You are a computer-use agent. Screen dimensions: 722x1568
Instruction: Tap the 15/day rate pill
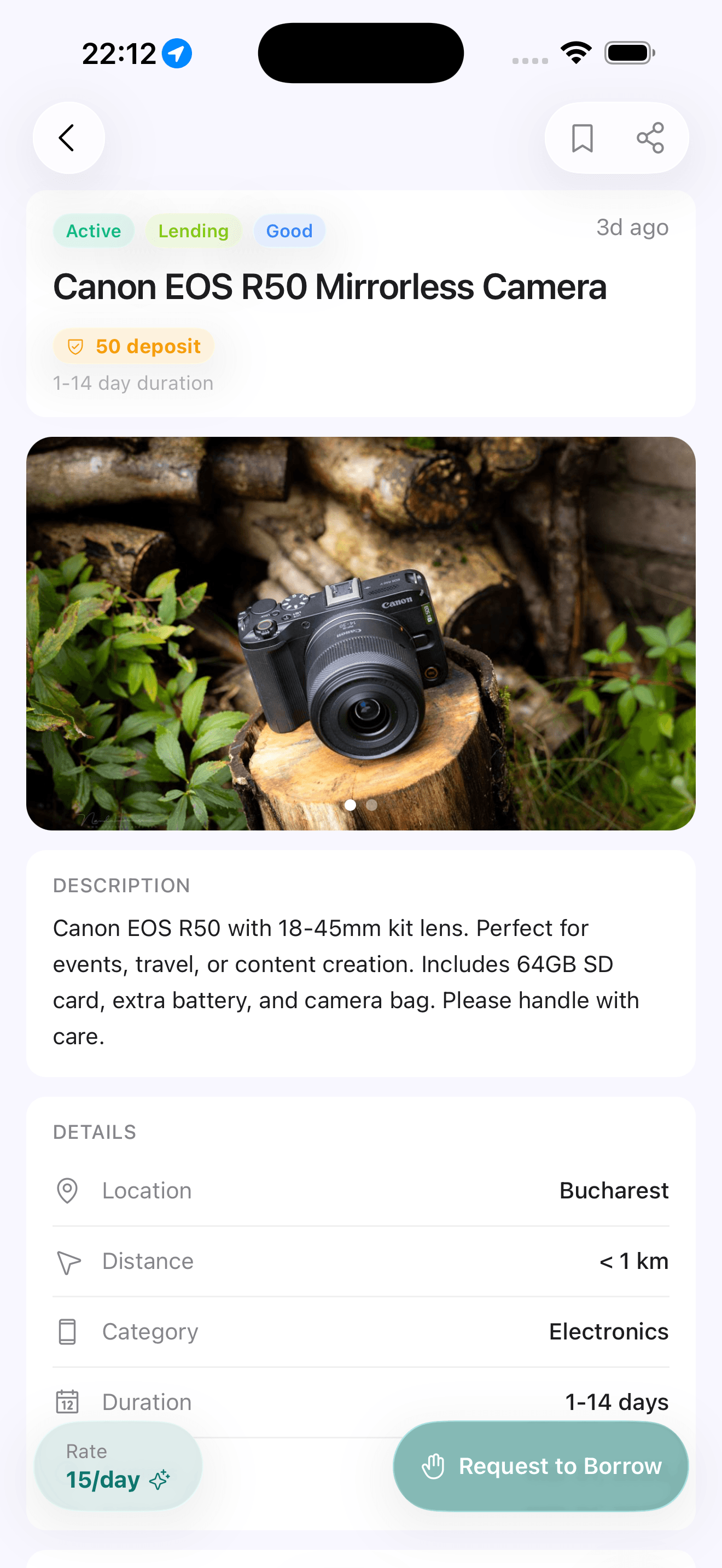click(x=118, y=1466)
